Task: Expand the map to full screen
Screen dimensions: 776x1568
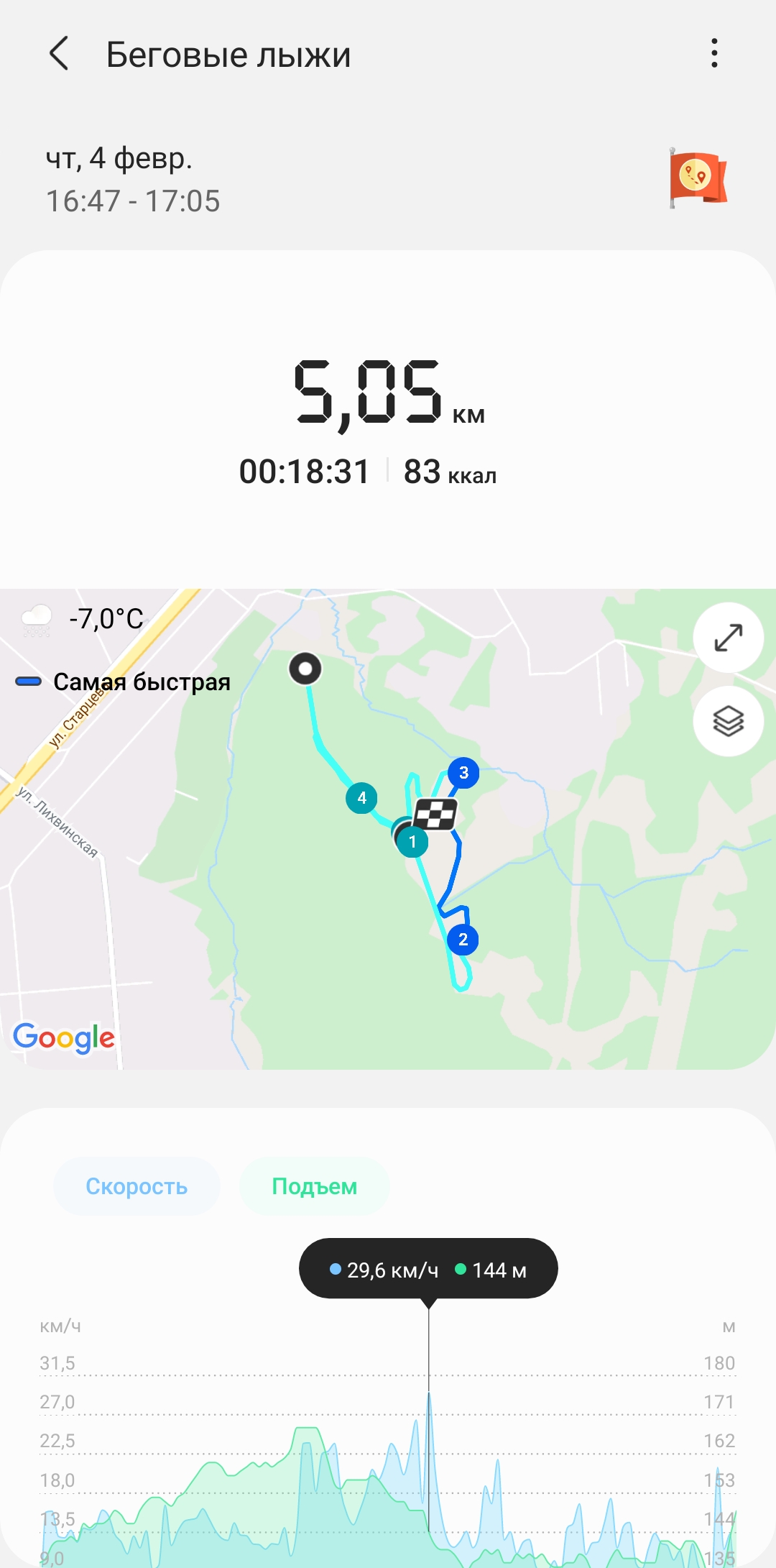Action: coord(728,638)
